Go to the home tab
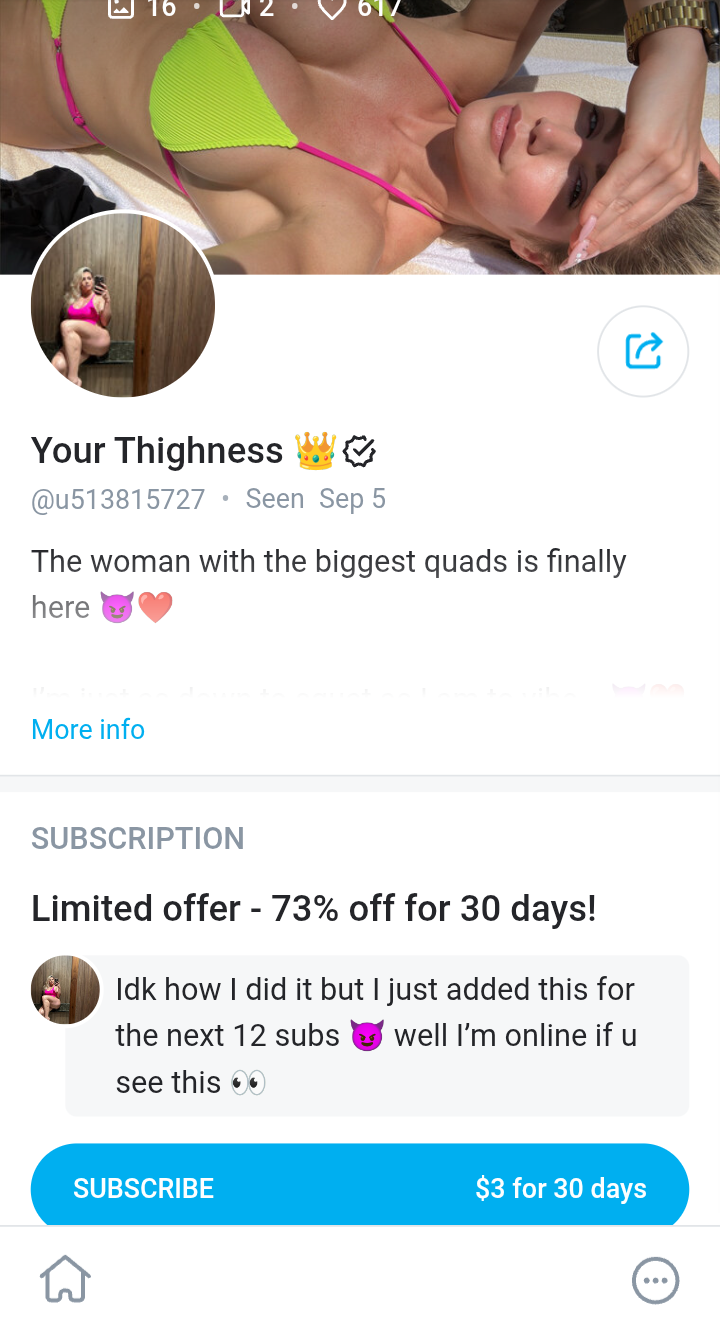720x1323 pixels. point(66,1279)
